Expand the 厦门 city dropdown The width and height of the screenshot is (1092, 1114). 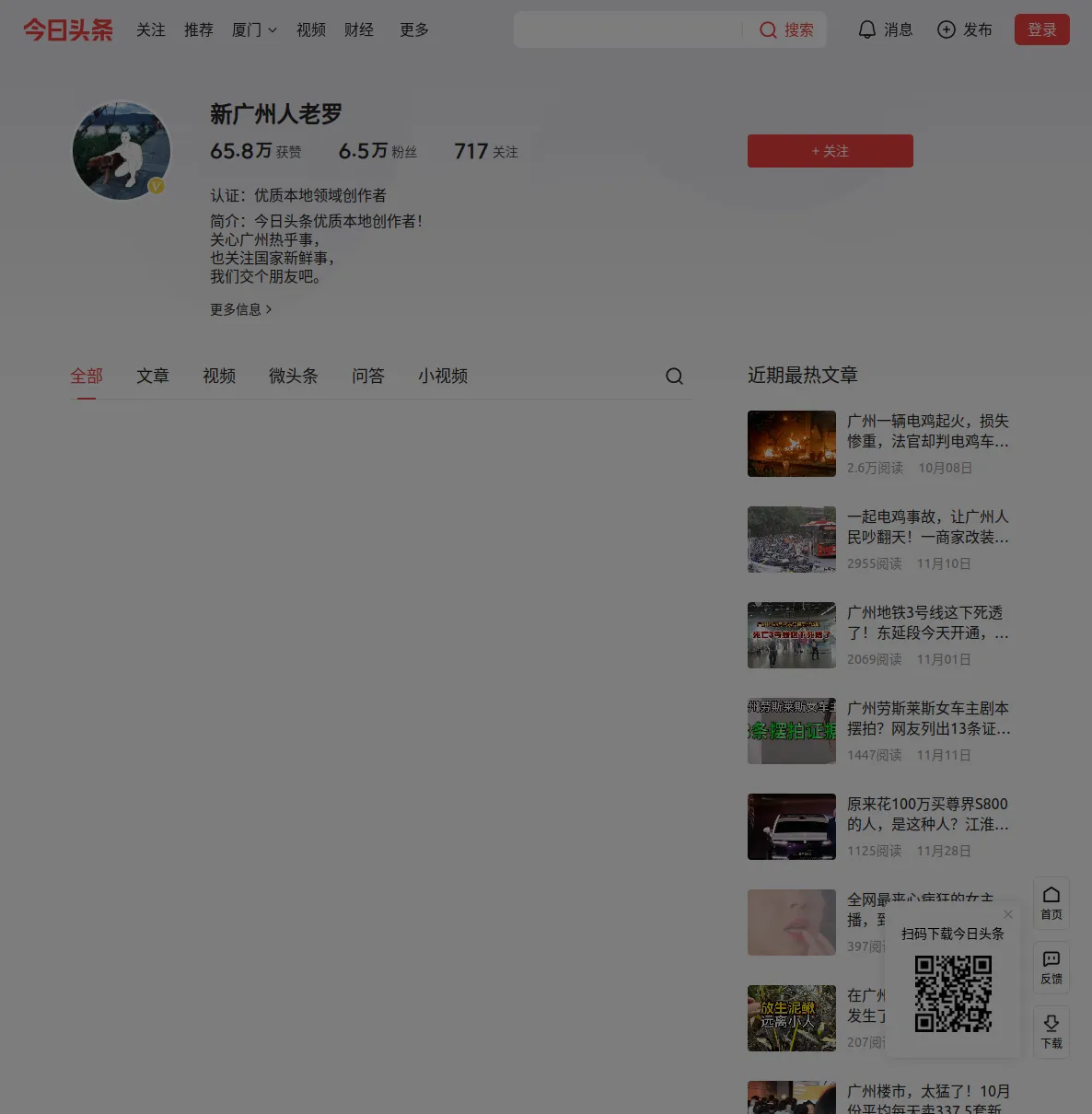pyautogui.click(x=254, y=29)
